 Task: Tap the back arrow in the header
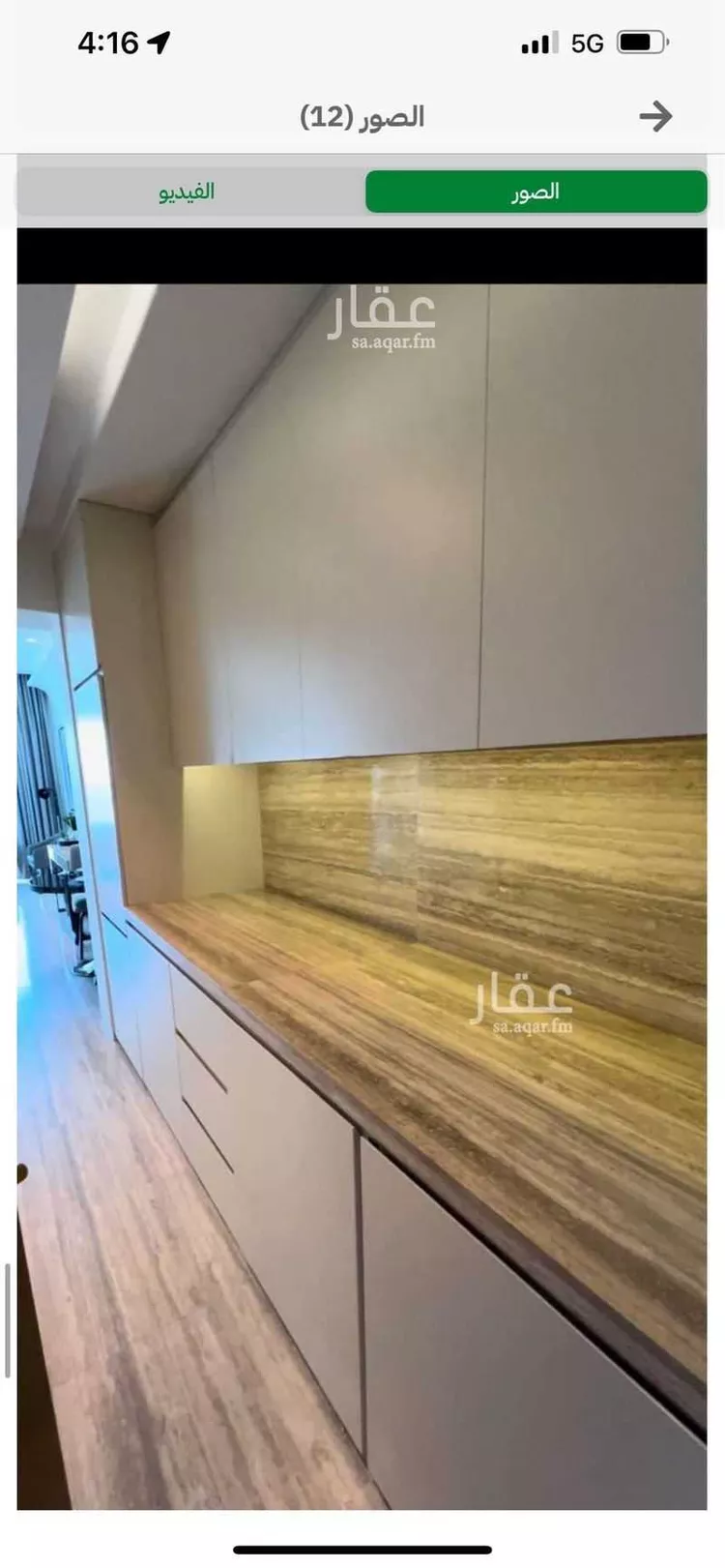655,116
